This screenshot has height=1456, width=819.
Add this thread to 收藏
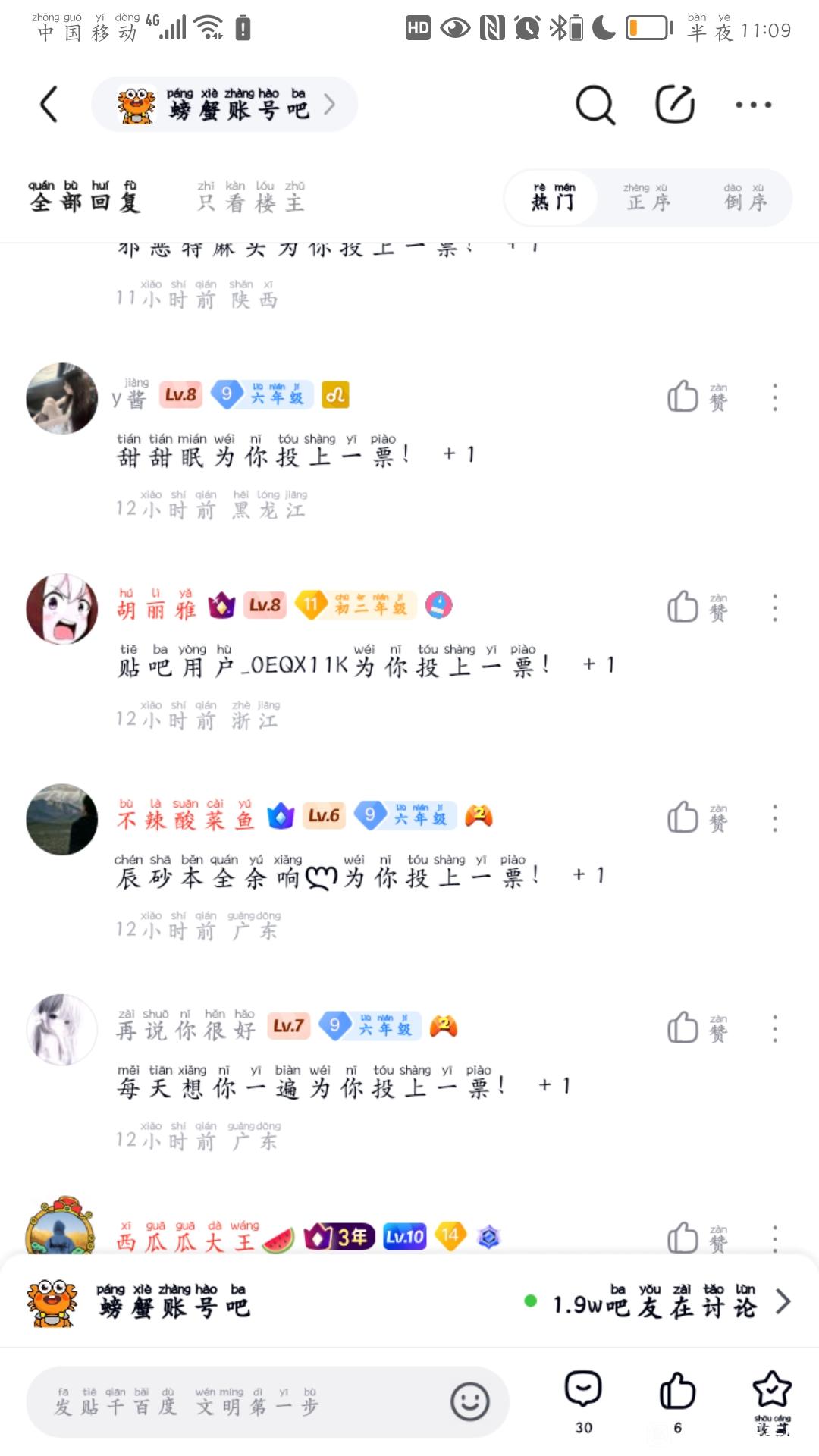771,1401
